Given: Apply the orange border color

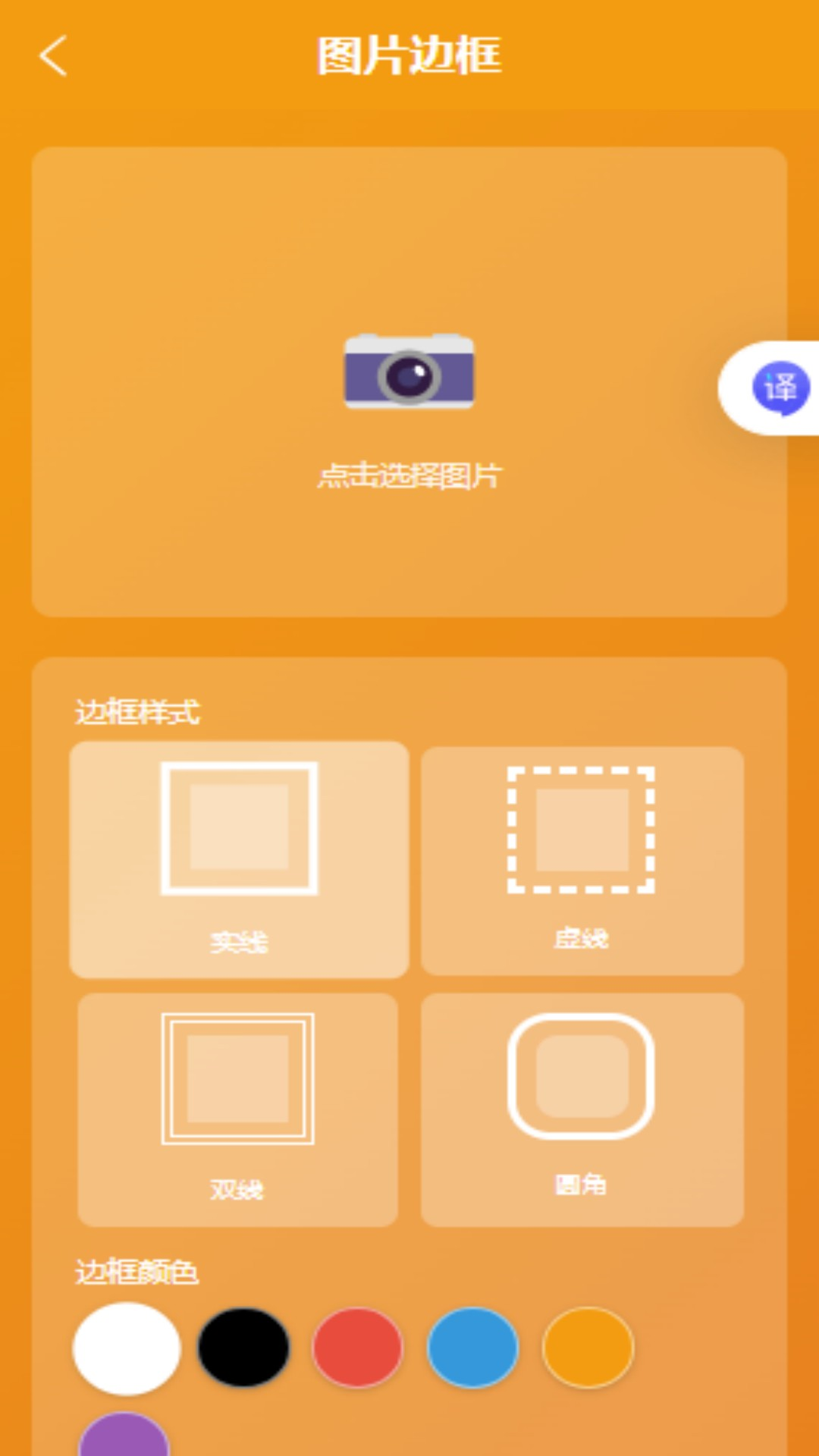Looking at the screenshot, I should [x=588, y=1348].
